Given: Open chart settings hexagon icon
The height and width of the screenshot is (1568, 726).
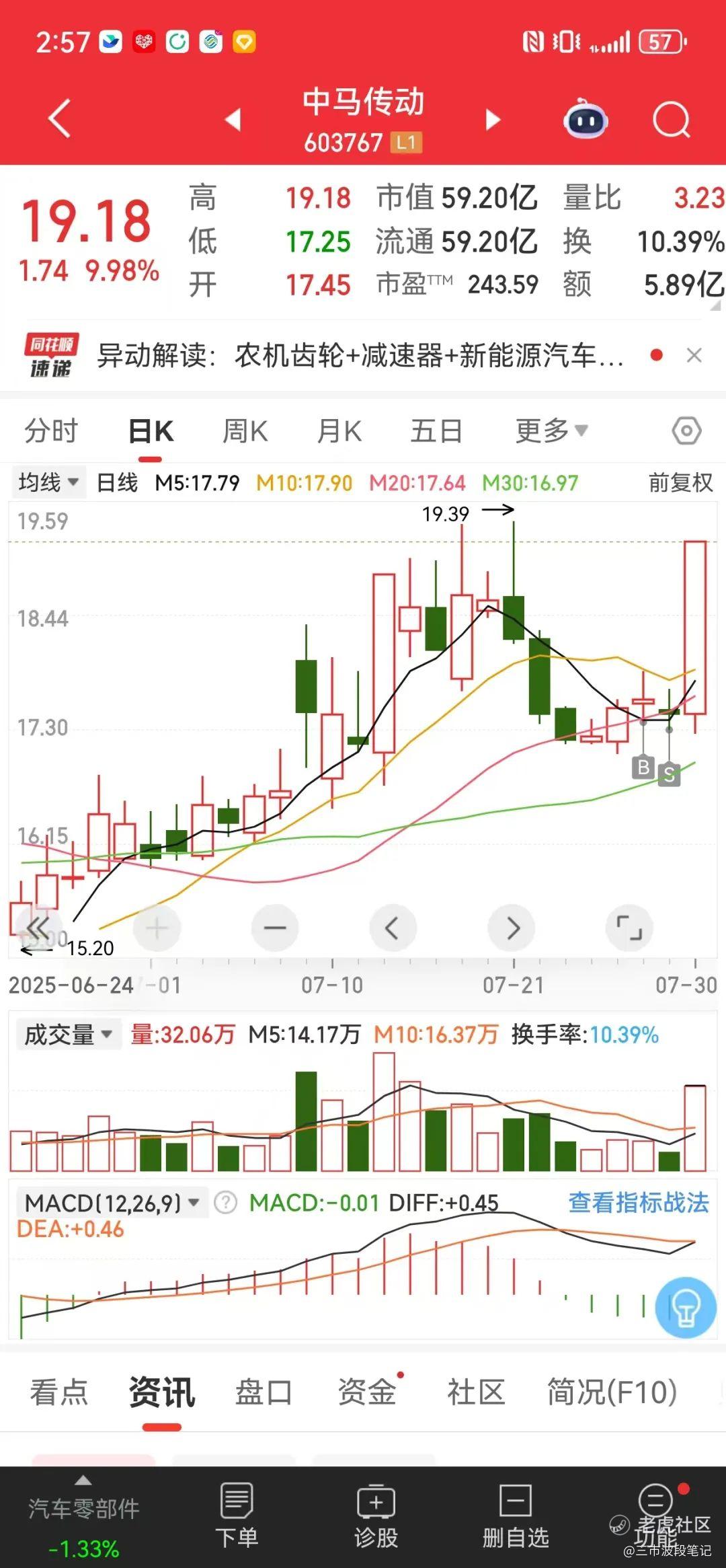Looking at the screenshot, I should tap(686, 431).
